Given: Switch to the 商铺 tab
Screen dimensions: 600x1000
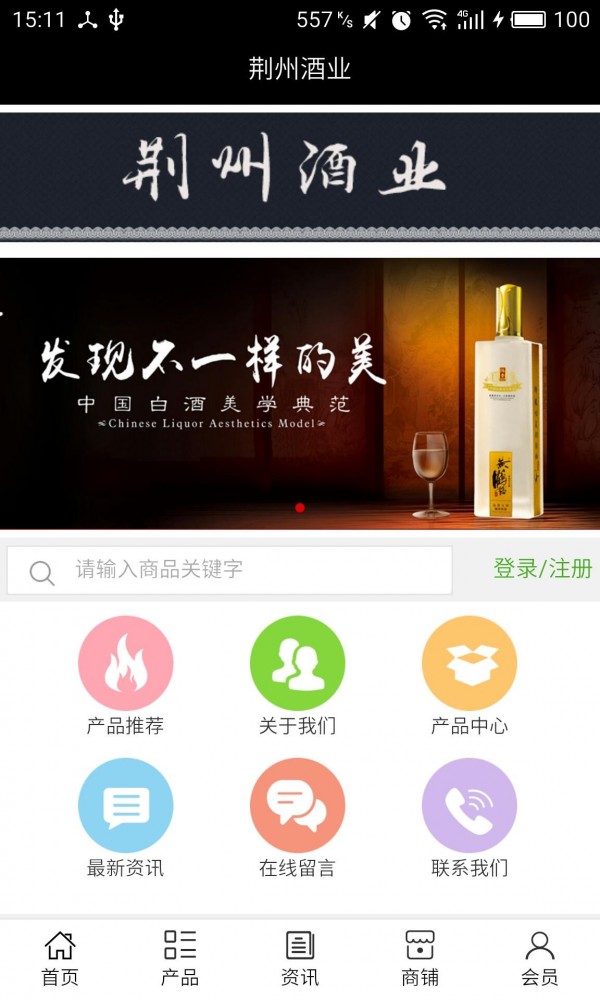Looking at the screenshot, I should pos(420,958).
